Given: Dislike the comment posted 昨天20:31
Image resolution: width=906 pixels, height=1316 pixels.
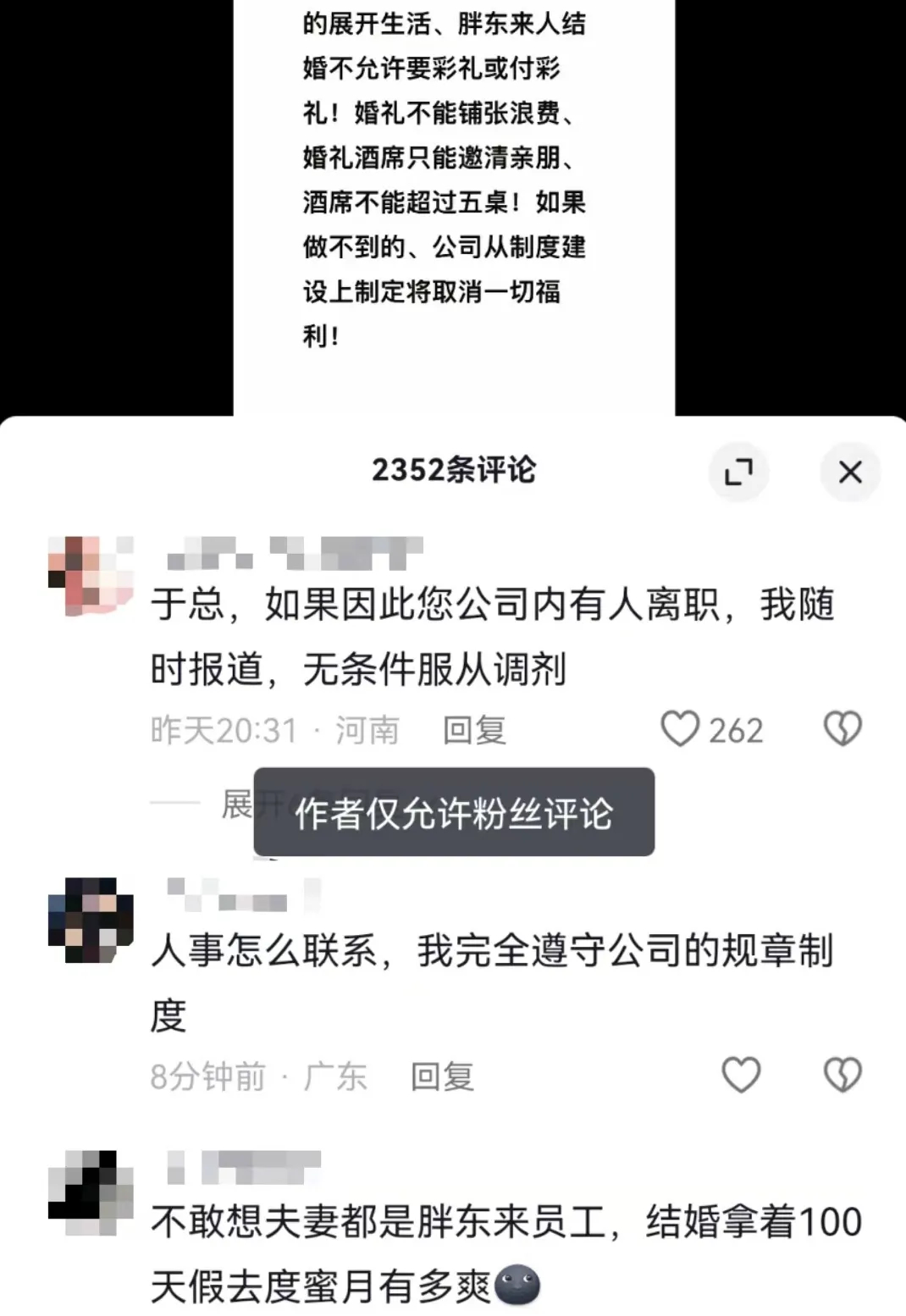Looking at the screenshot, I should (842, 729).
